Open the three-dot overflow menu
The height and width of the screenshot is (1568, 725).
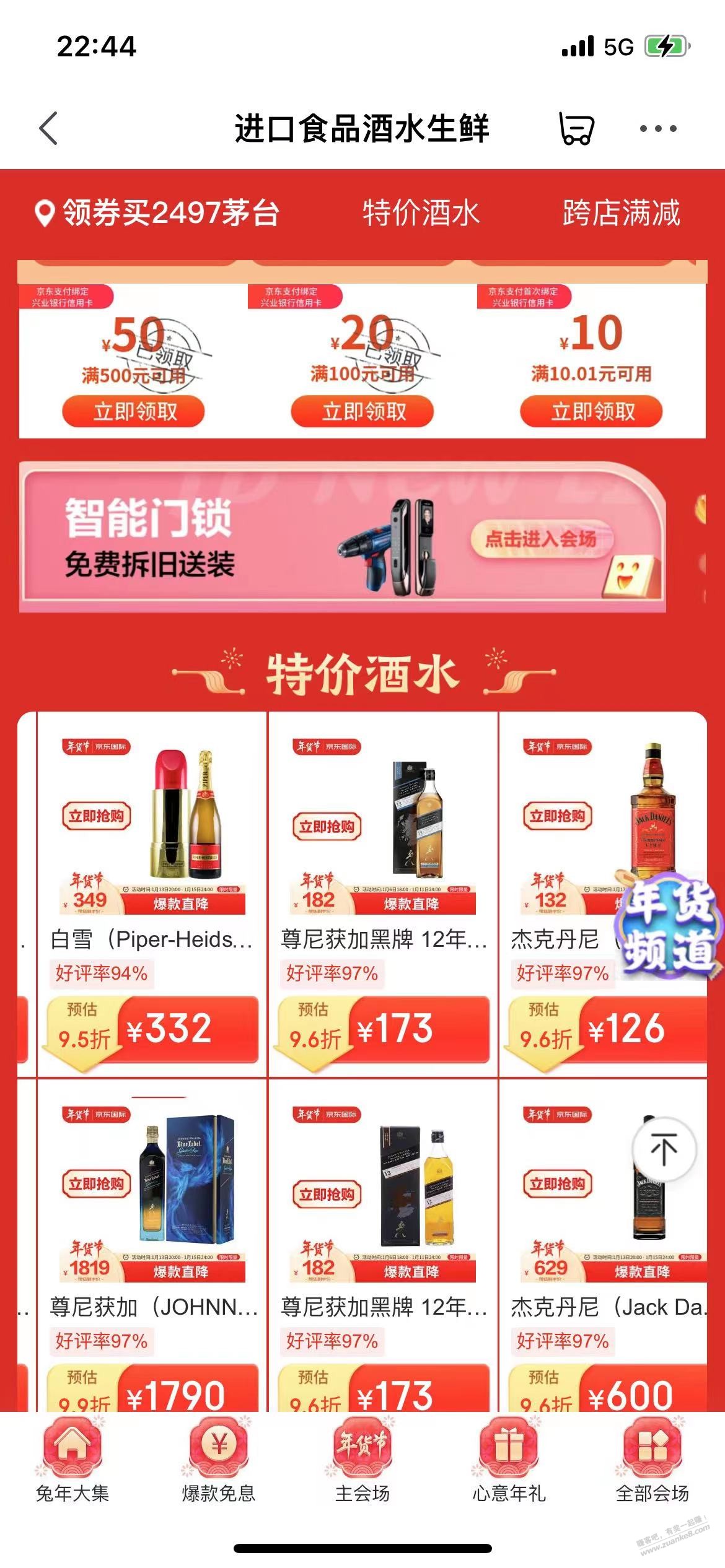(x=657, y=129)
